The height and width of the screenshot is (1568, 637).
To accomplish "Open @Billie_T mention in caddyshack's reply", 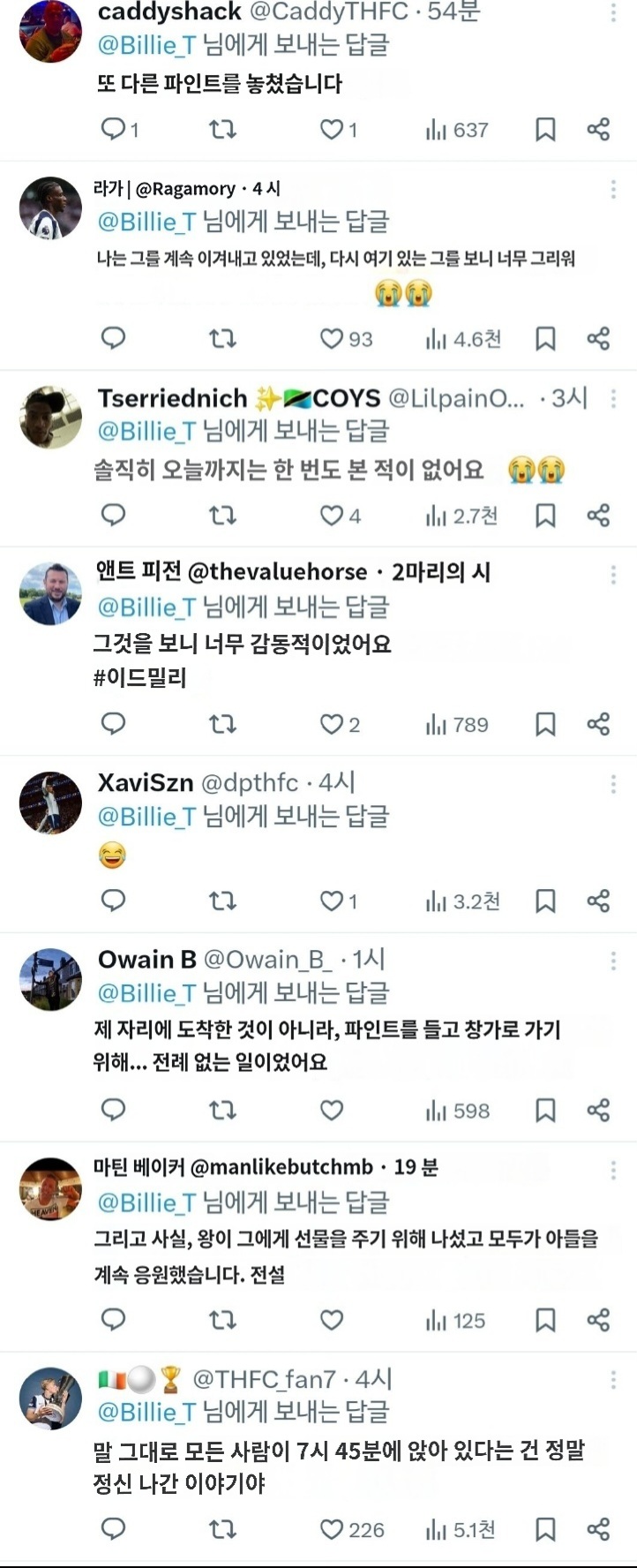I will (146, 45).
